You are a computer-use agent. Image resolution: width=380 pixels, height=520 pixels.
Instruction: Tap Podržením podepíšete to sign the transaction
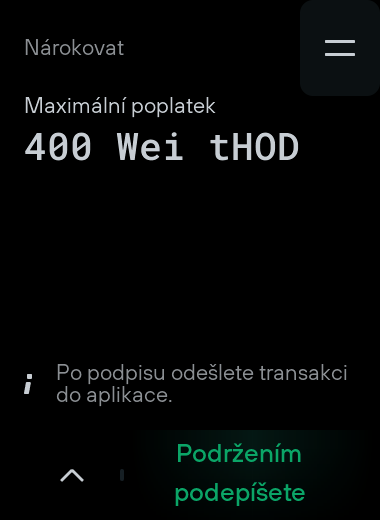pyautogui.click(x=240, y=473)
